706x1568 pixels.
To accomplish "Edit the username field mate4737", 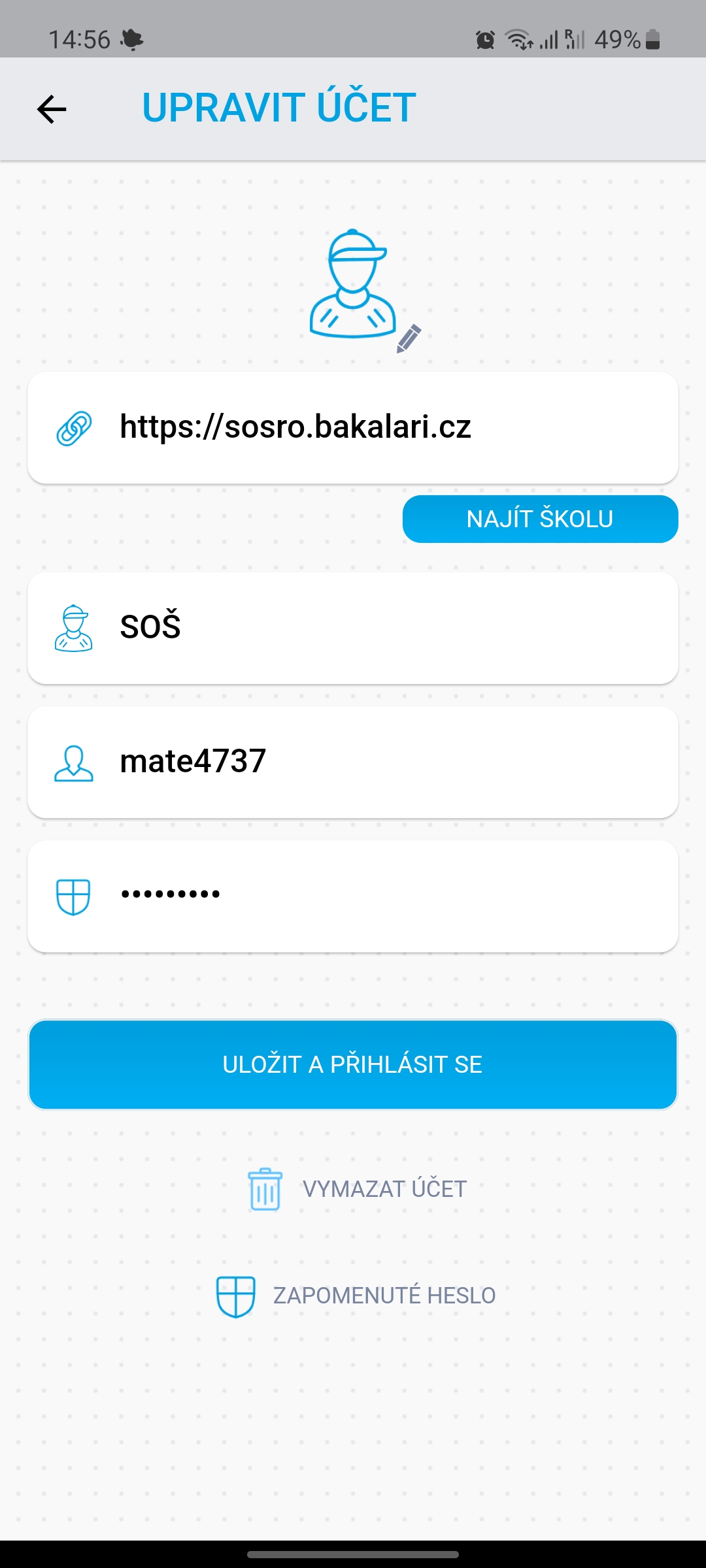I will click(353, 762).
